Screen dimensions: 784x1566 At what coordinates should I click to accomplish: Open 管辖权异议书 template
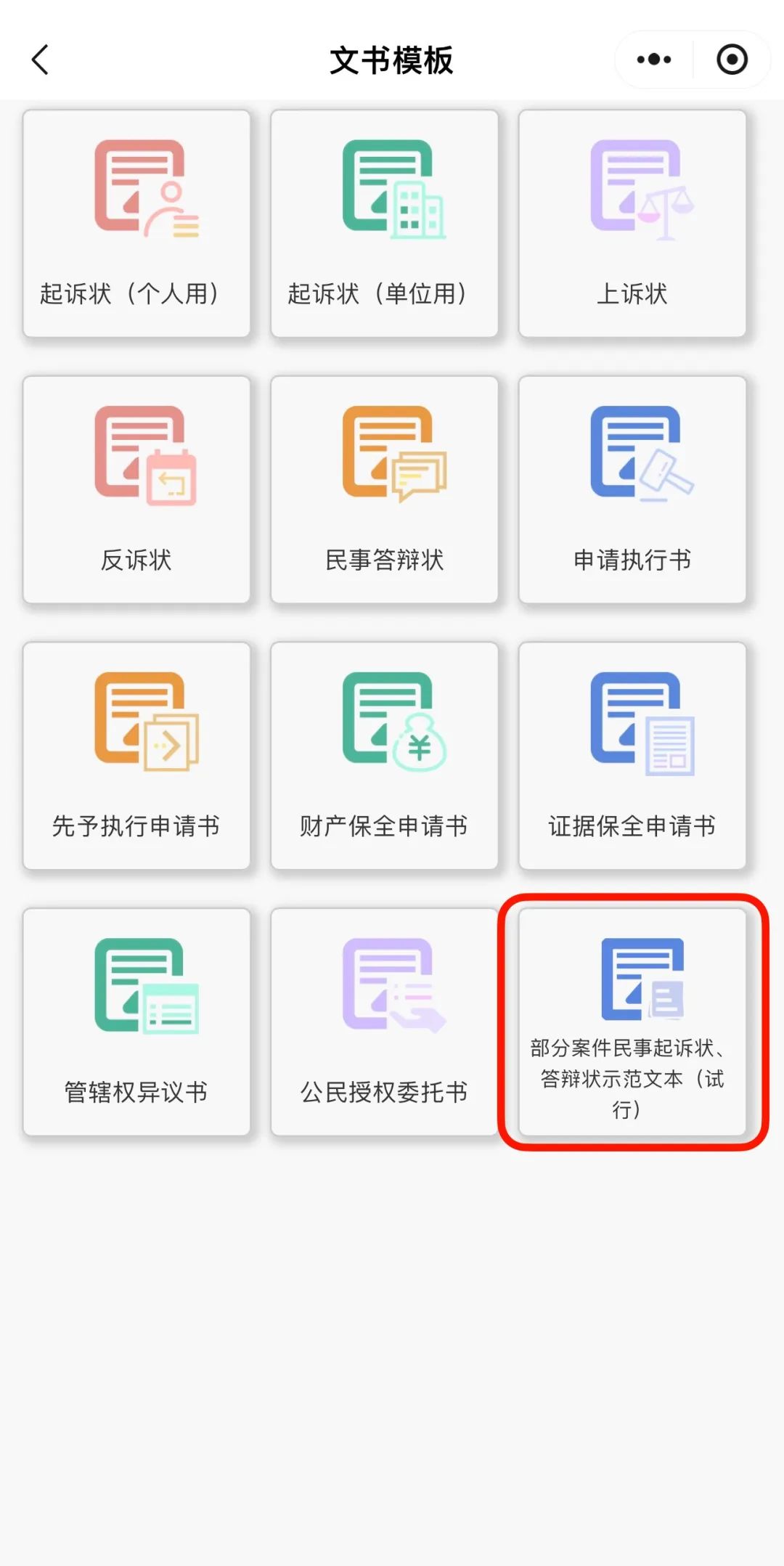point(136,1021)
